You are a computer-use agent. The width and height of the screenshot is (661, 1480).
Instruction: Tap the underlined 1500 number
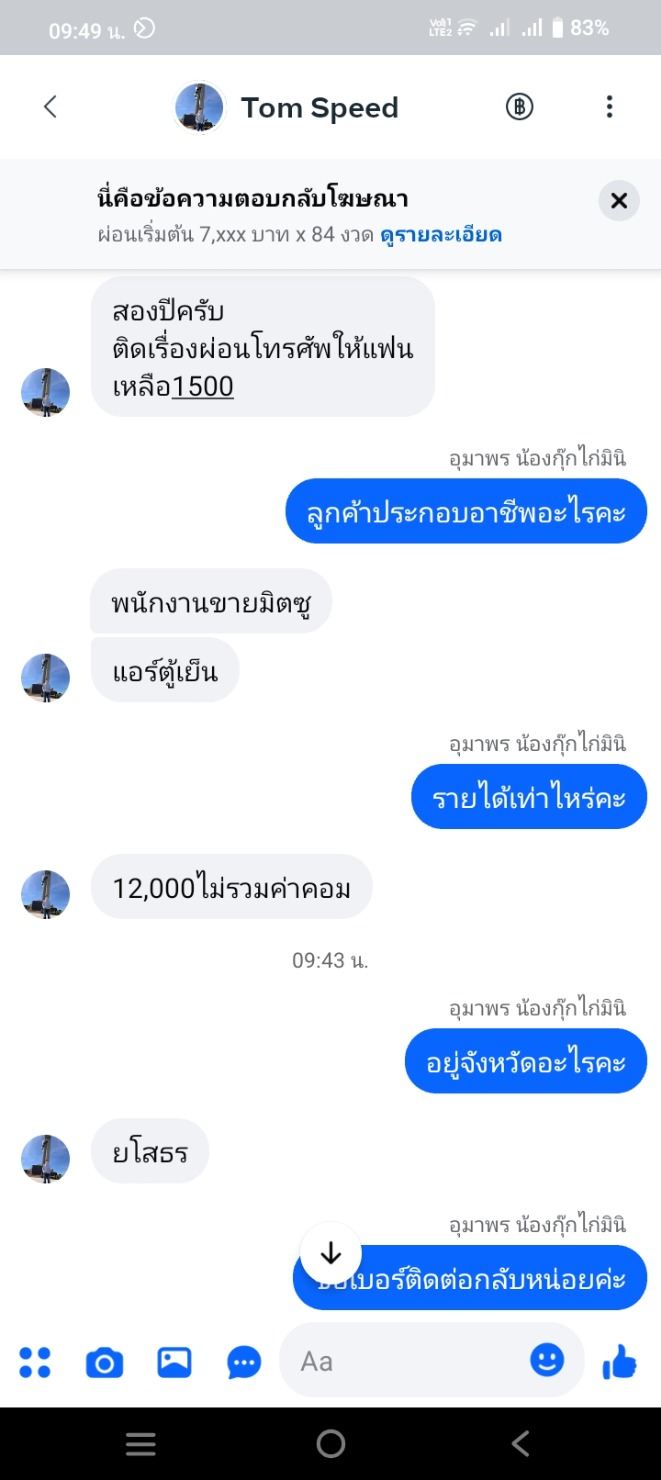click(x=203, y=387)
